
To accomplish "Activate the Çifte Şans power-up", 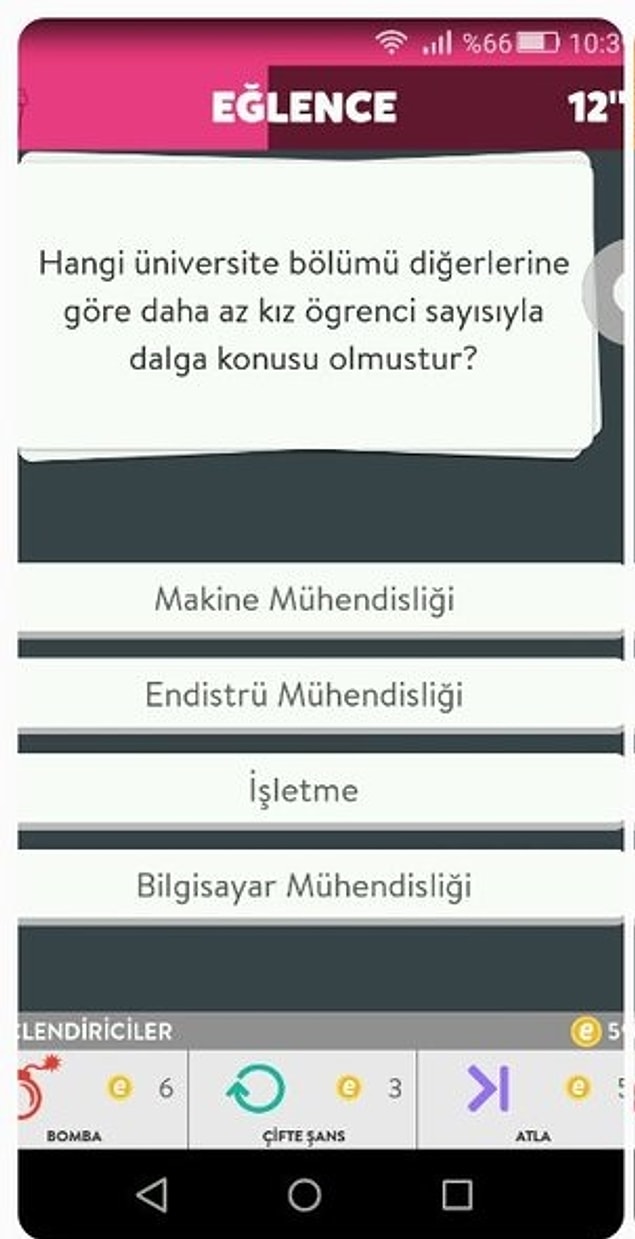I will point(302,1098).
